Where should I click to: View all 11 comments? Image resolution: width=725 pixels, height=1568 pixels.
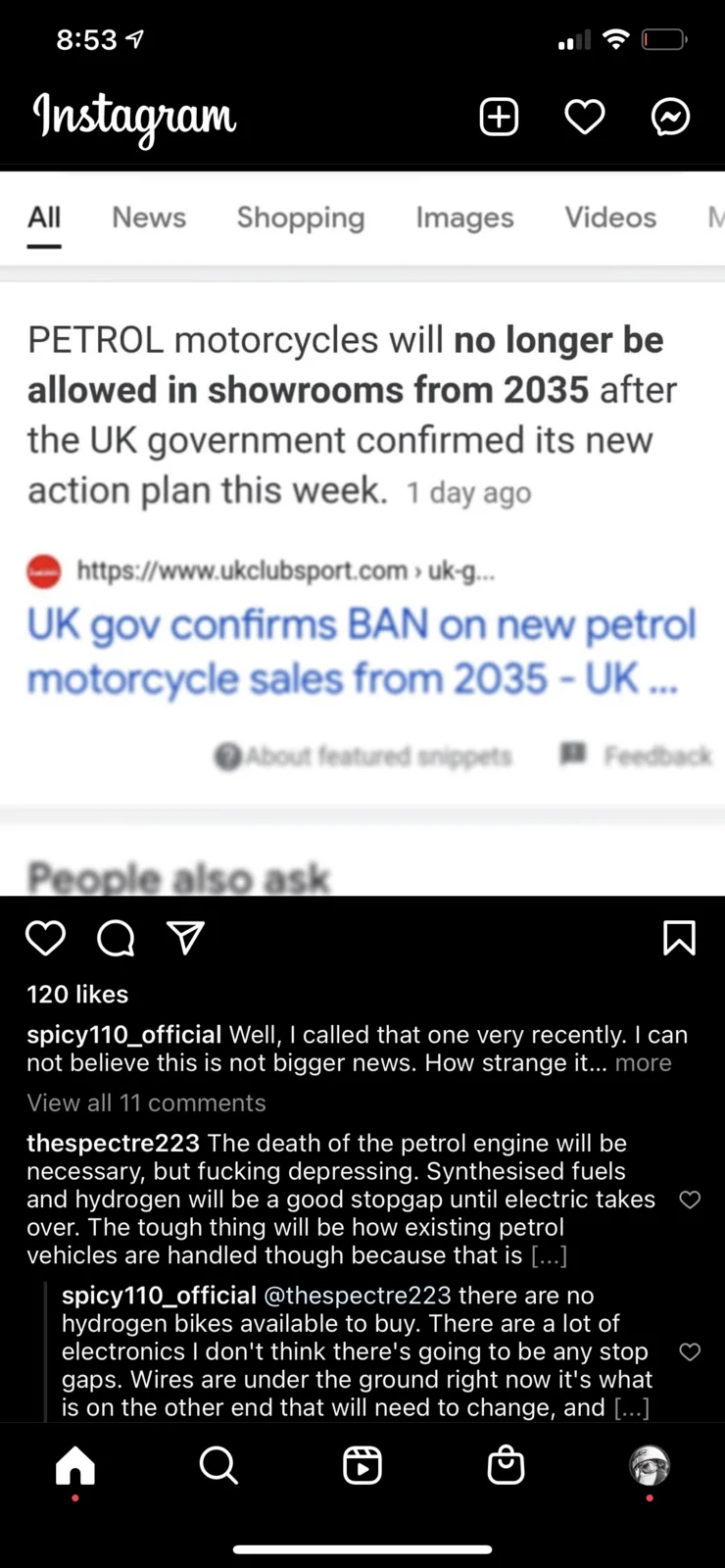pos(146,1102)
